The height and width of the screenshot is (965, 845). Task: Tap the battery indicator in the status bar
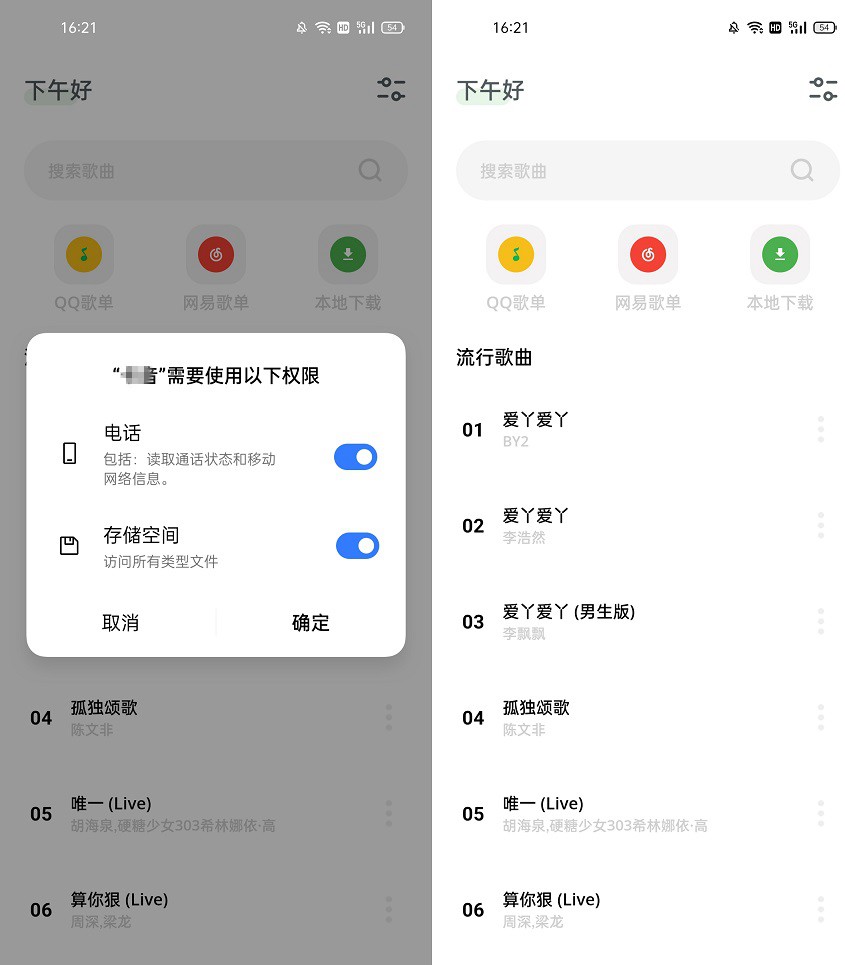(x=824, y=28)
